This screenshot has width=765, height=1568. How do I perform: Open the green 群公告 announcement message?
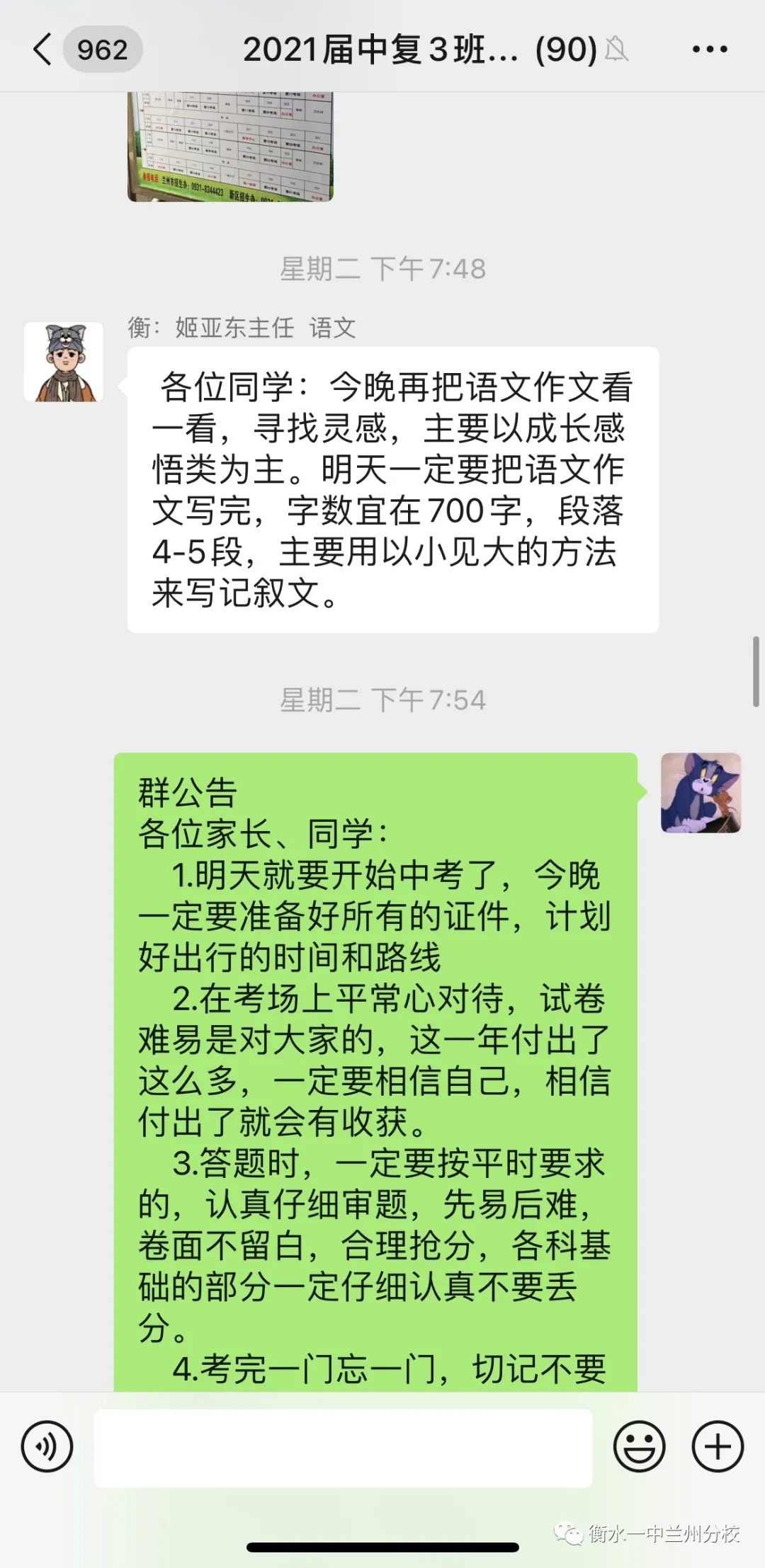pyautogui.click(x=375, y=1062)
